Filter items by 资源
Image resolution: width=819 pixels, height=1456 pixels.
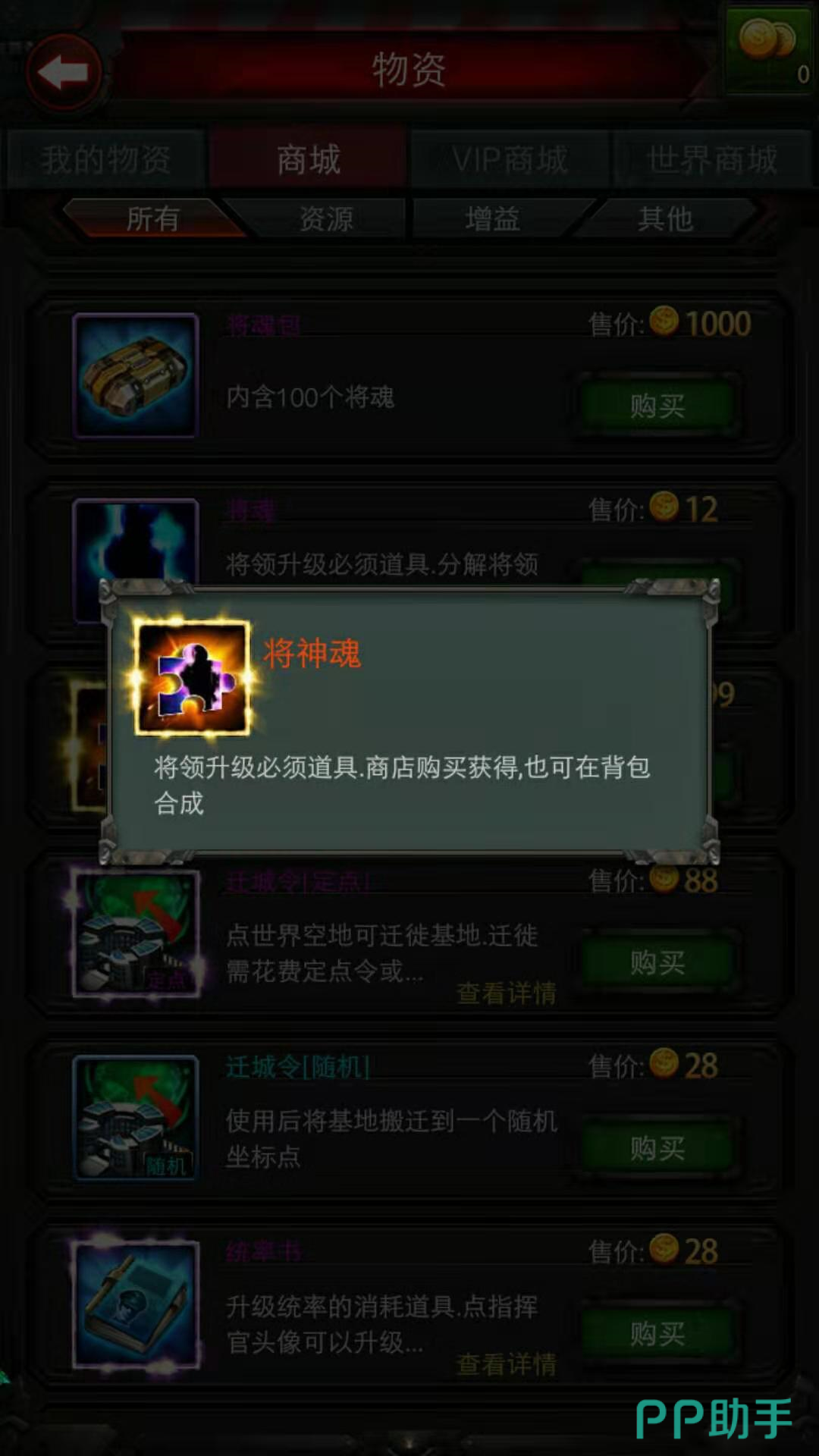tap(326, 219)
